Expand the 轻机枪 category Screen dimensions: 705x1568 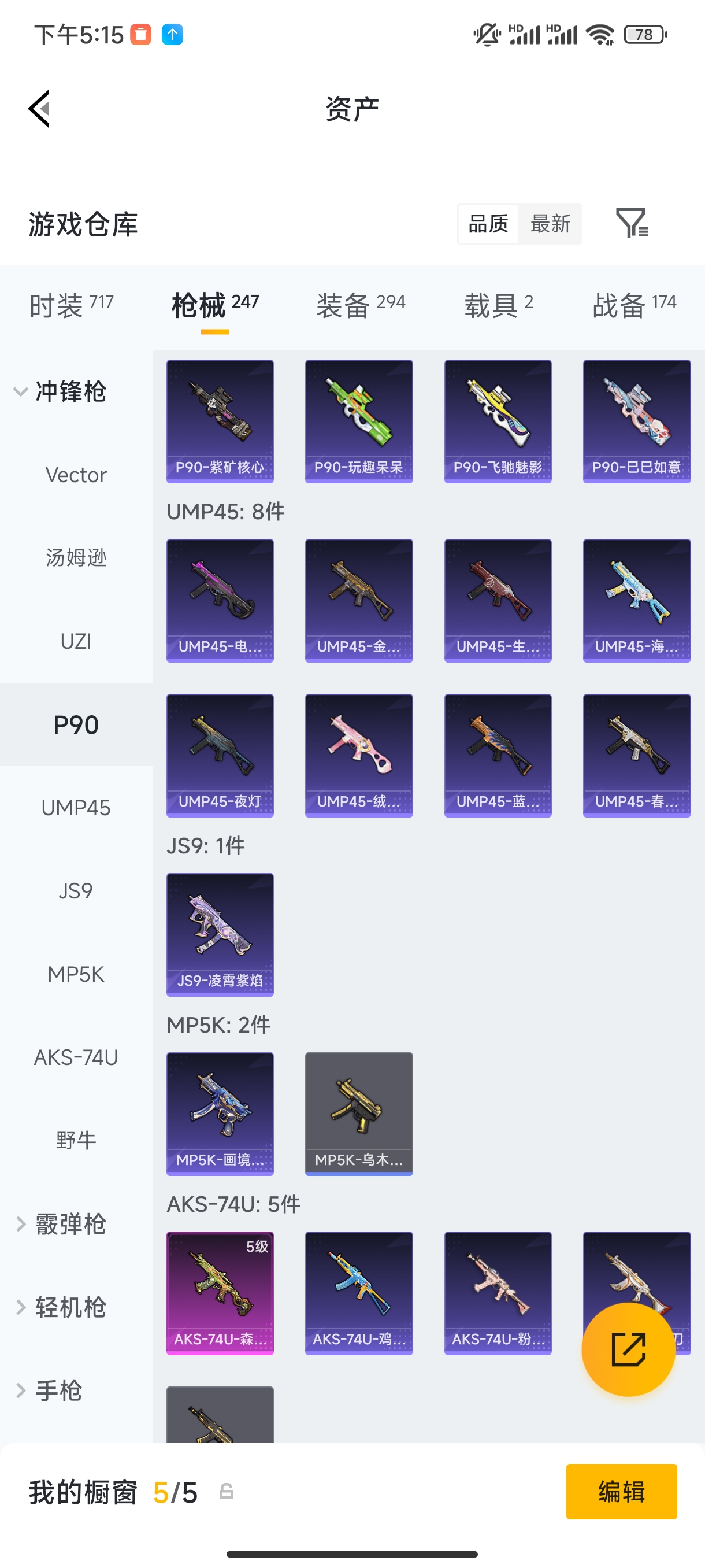click(61, 1307)
